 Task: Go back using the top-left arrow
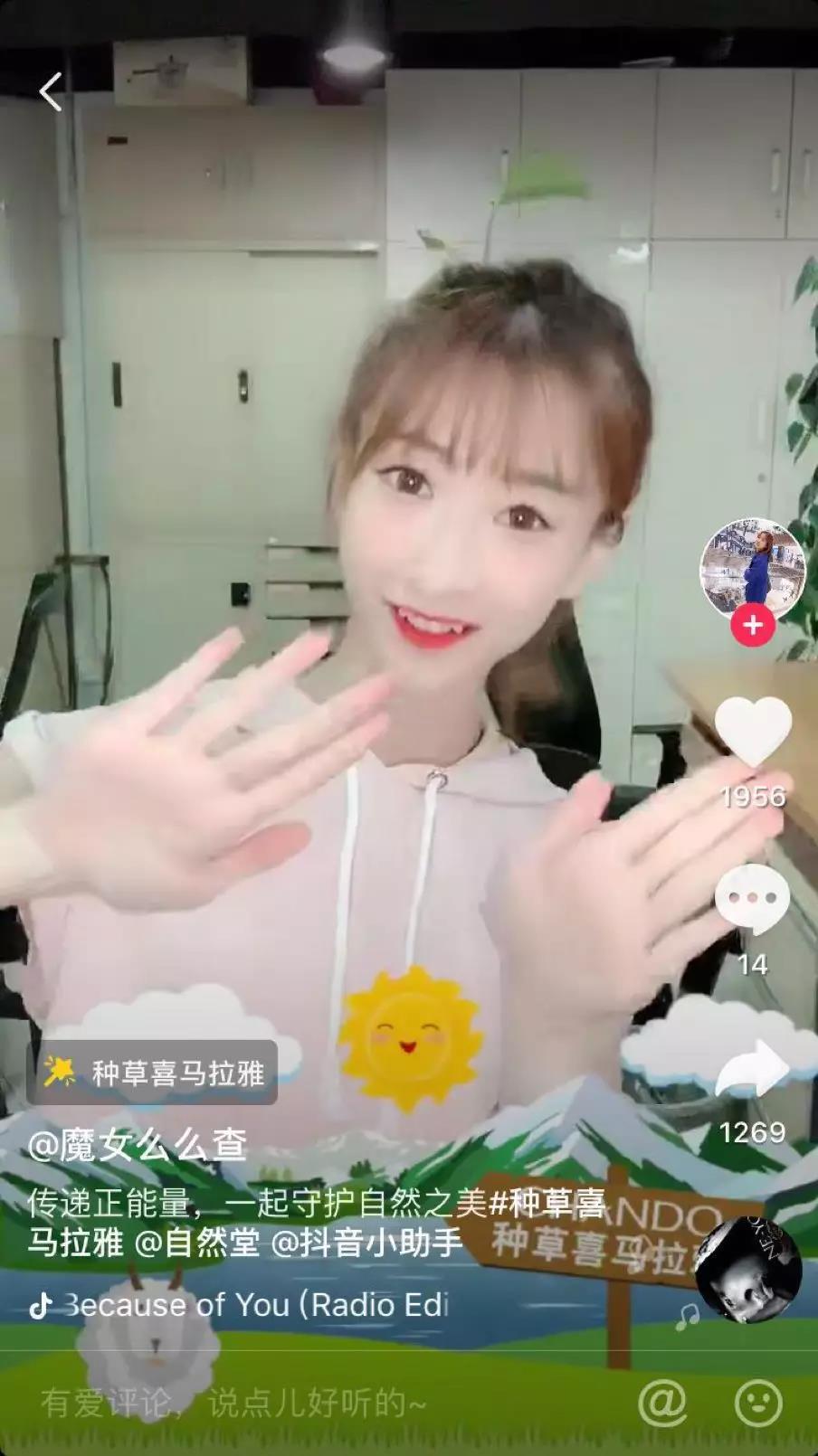tap(51, 91)
